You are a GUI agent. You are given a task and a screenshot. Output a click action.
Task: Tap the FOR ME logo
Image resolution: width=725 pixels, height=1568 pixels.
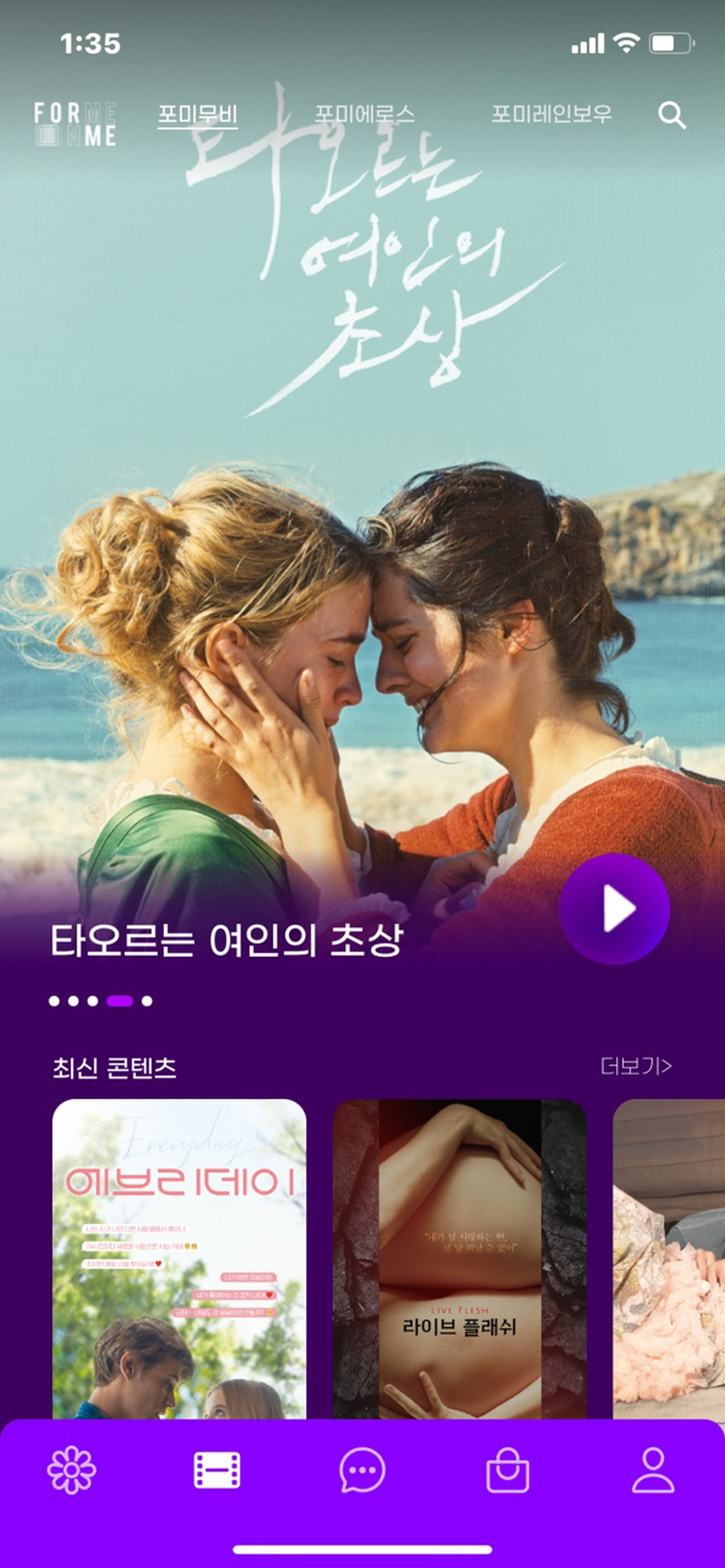[75, 124]
